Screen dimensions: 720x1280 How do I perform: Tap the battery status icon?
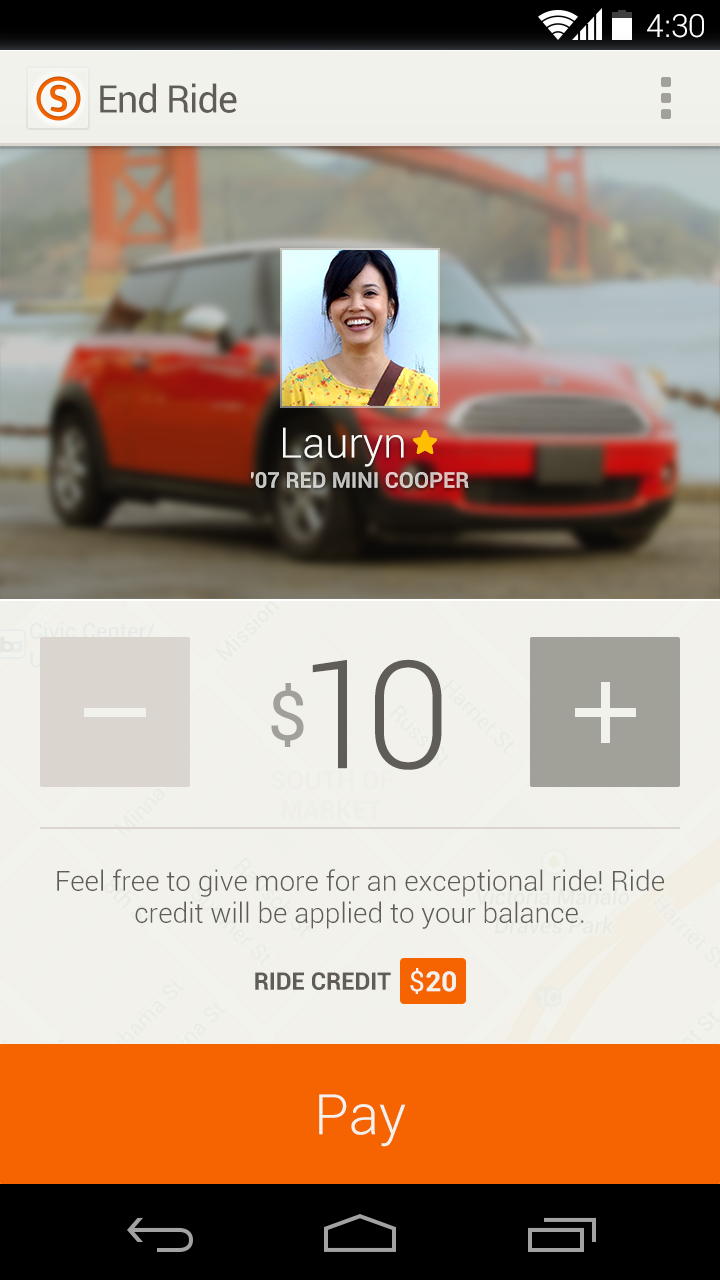click(624, 23)
